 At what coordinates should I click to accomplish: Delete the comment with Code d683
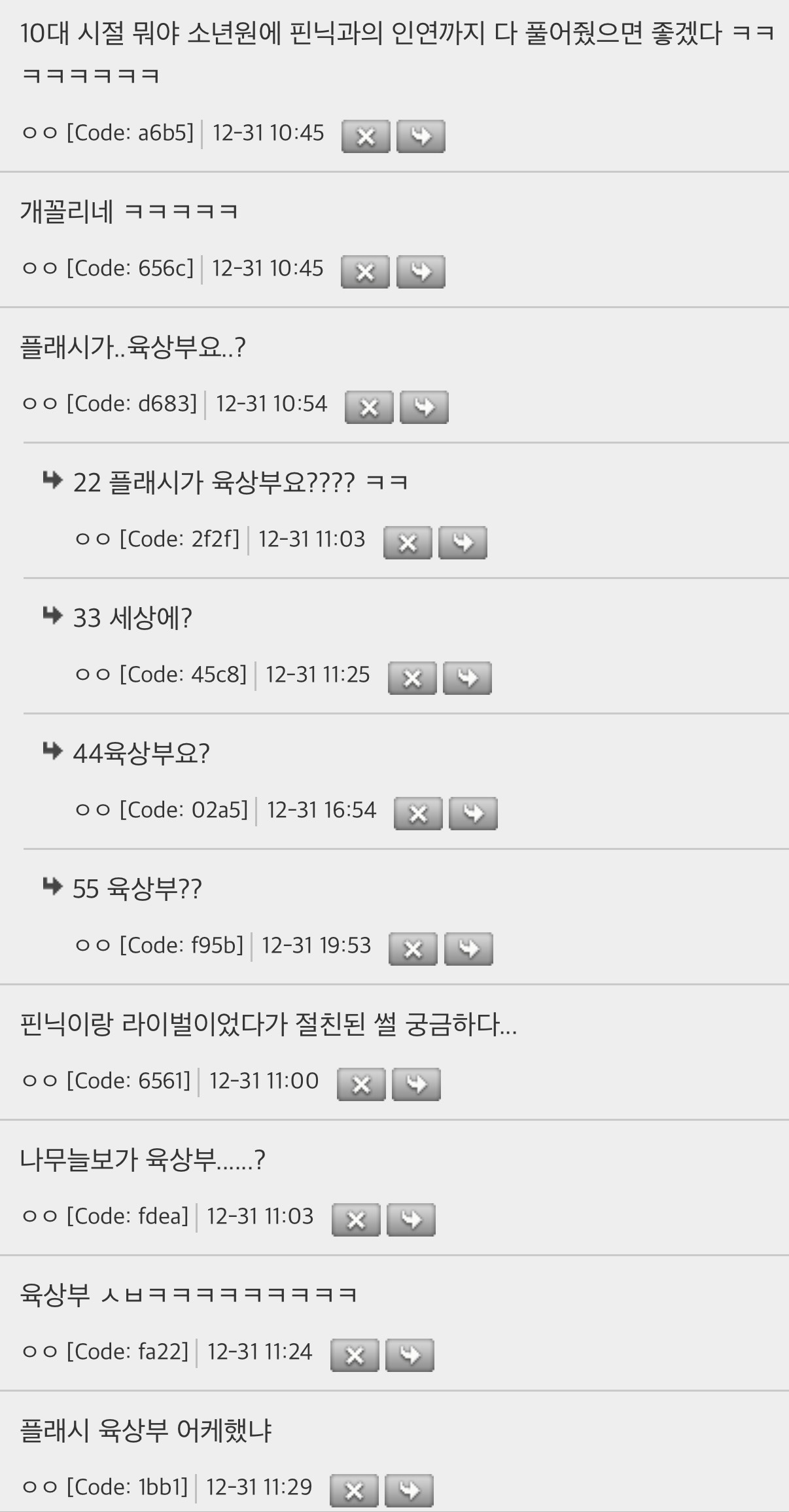click(369, 408)
